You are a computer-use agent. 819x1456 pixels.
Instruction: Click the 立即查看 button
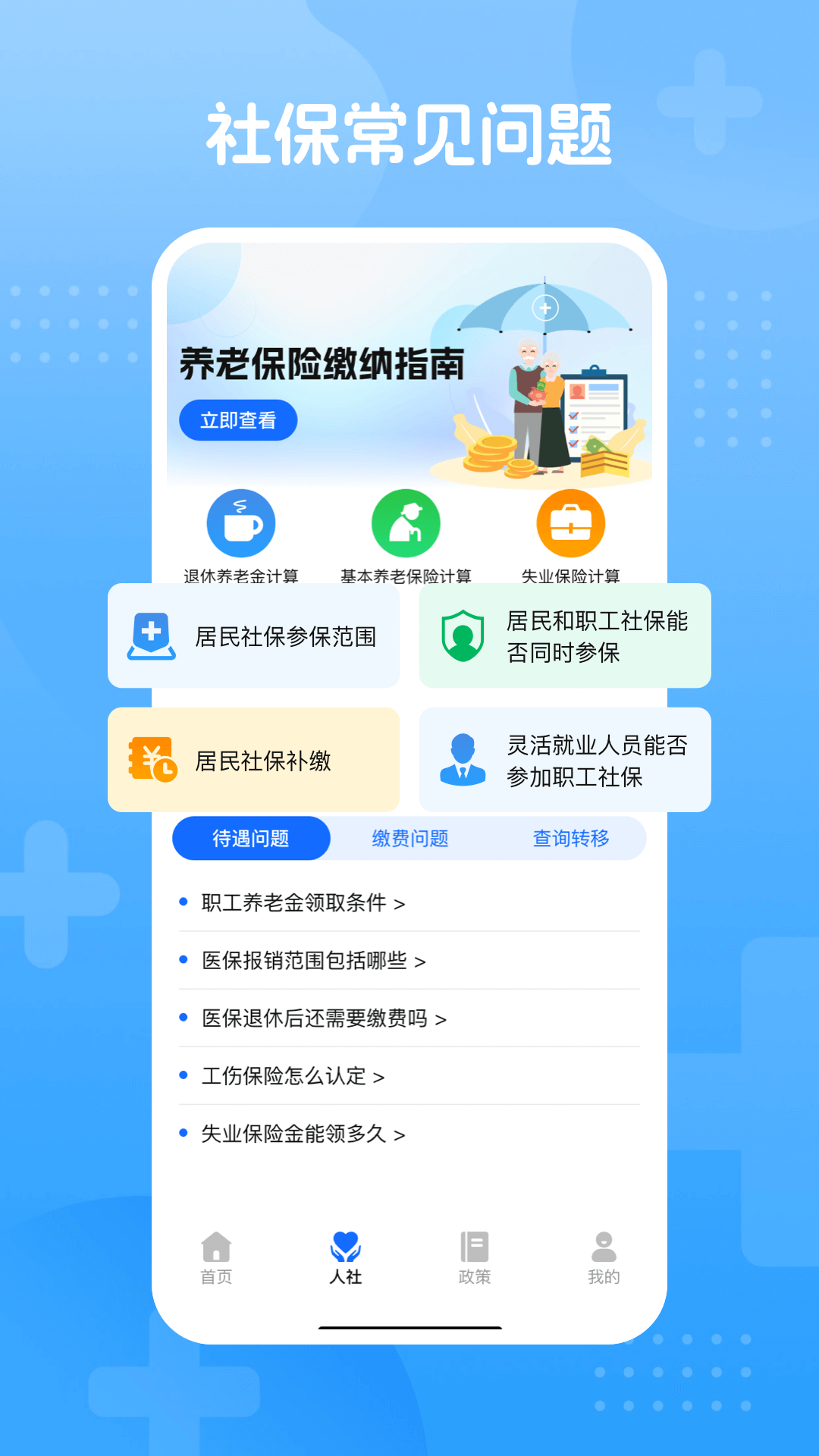tap(237, 420)
